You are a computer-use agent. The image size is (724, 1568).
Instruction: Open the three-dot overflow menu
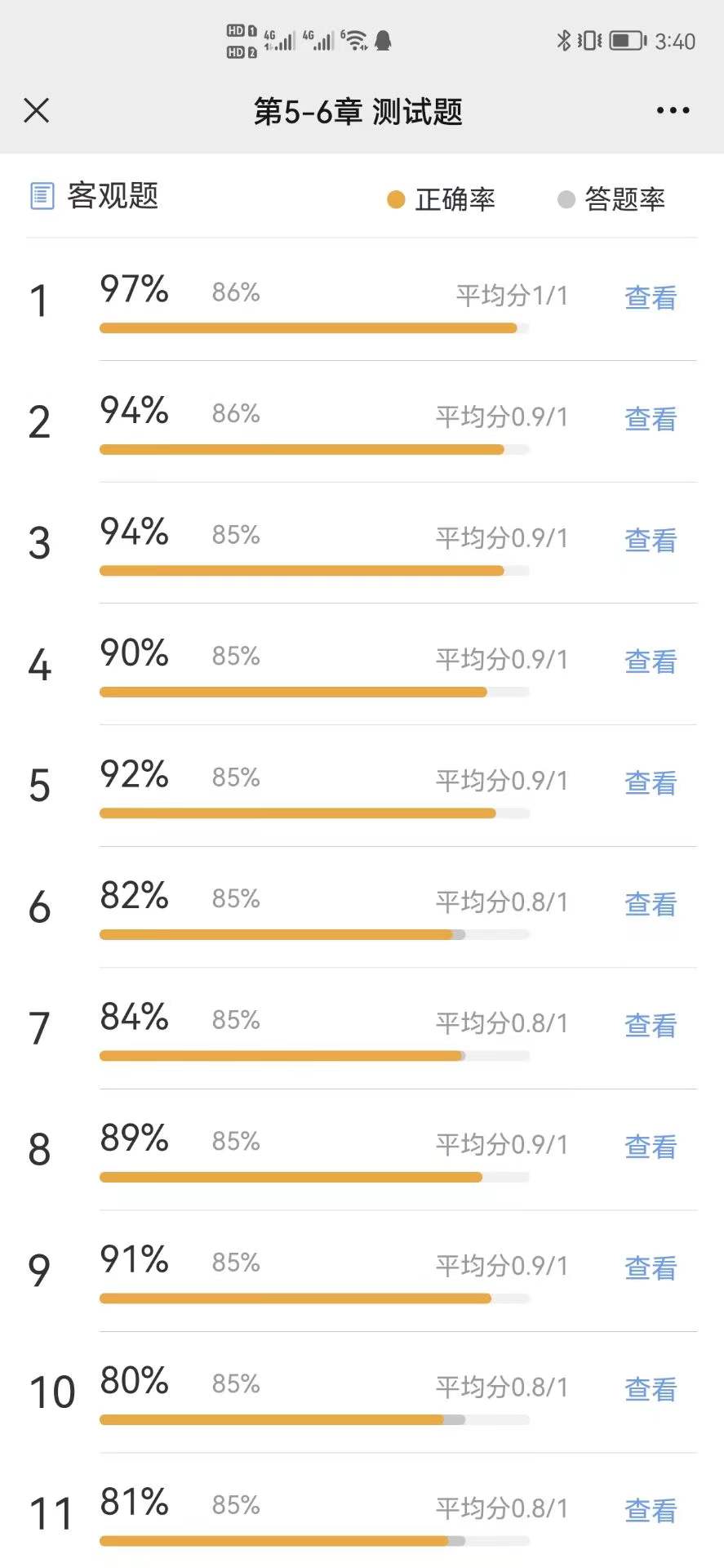pyautogui.click(x=673, y=110)
